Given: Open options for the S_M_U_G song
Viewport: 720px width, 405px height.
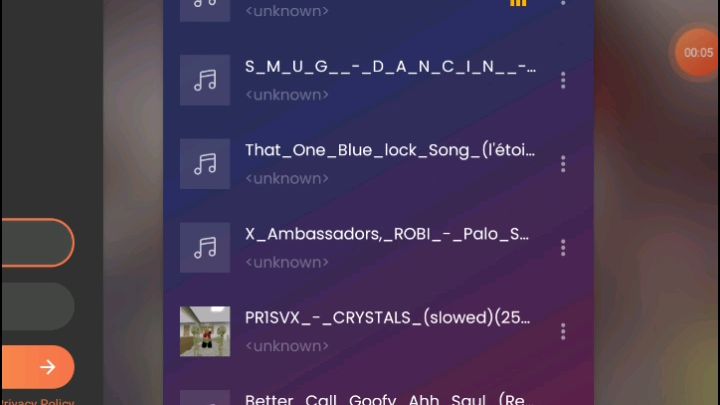Looking at the screenshot, I should coord(563,80).
